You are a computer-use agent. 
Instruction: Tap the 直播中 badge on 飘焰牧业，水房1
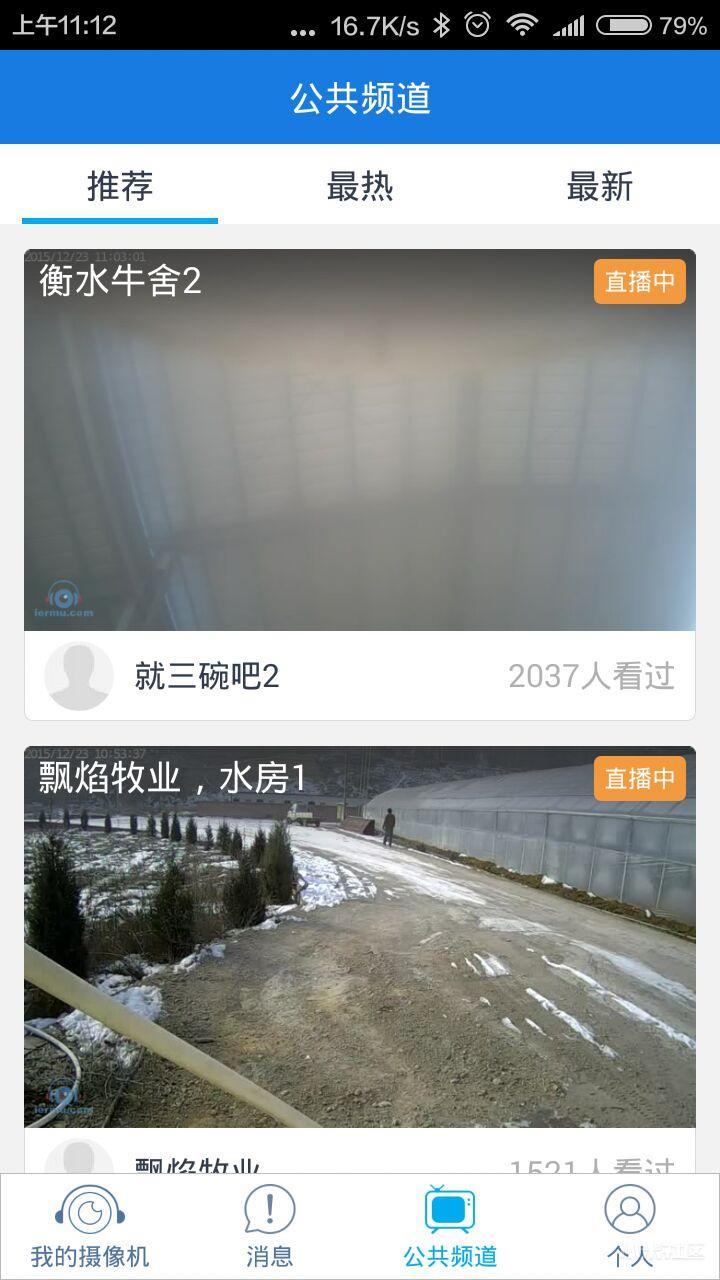point(639,779)
